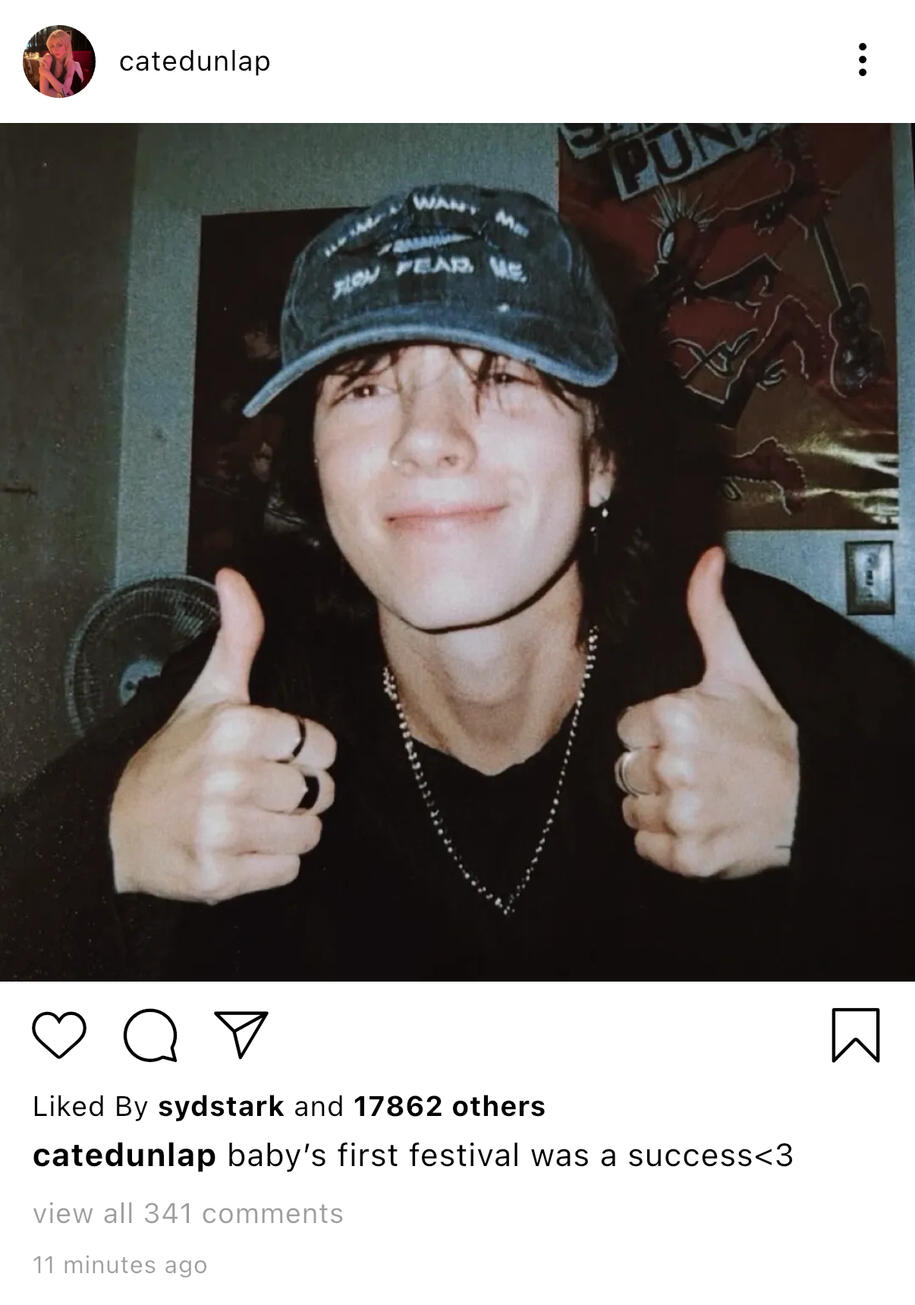Tap the catedunlap username in the header
This screenshot has height=1305, width=915.
tap(194, 61)
